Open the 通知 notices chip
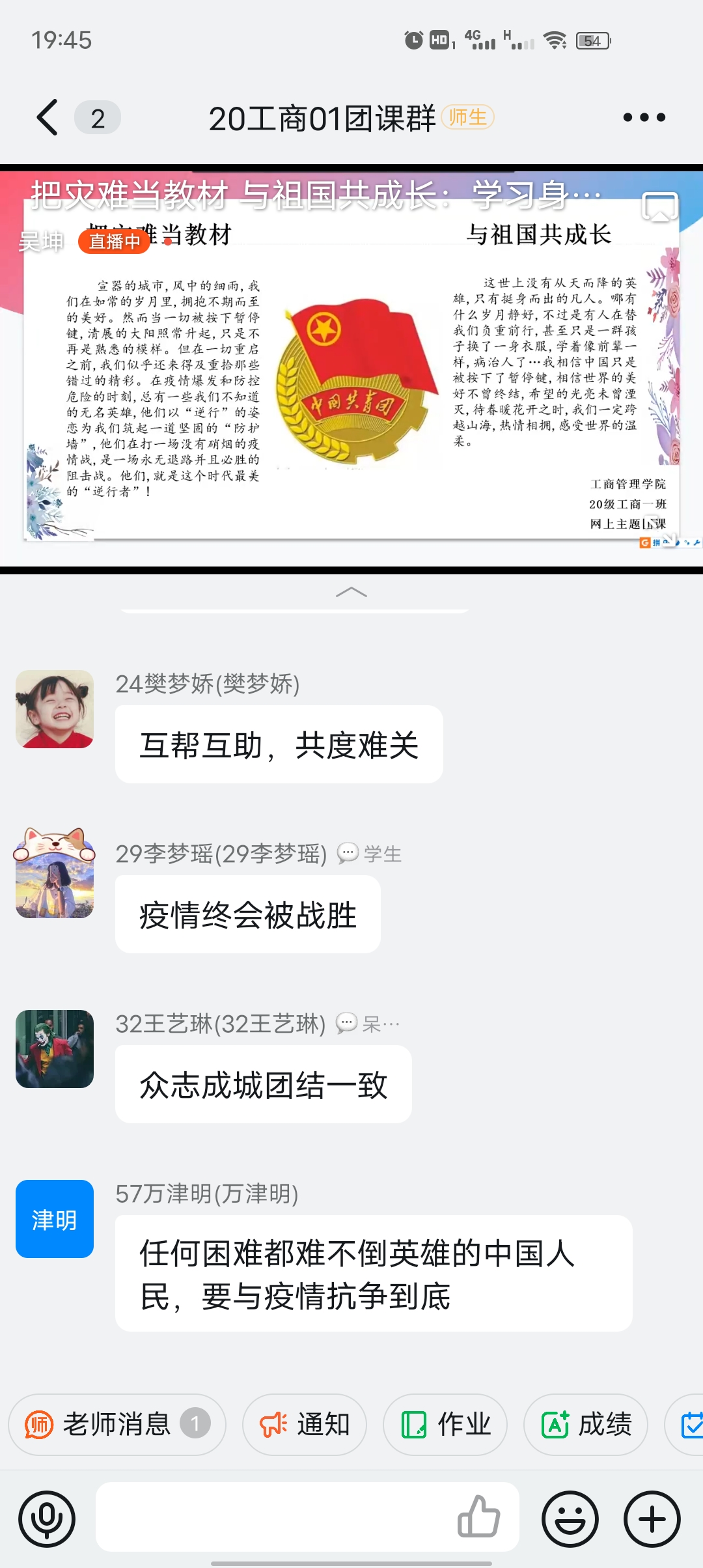Screen dimensions: 703x1568 coord(305,1424)
